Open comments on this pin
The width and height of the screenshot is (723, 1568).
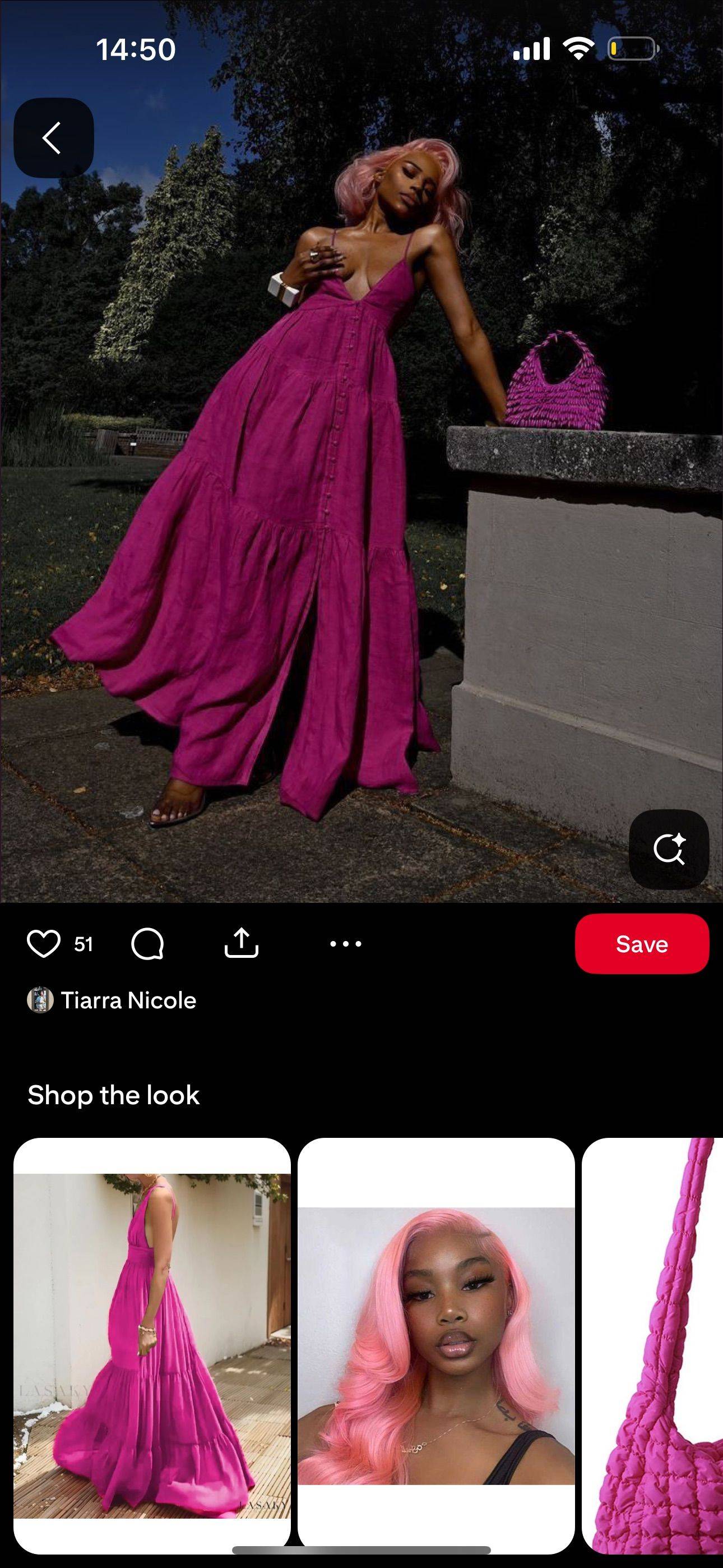pyautogui.click(x=147, y=944)
